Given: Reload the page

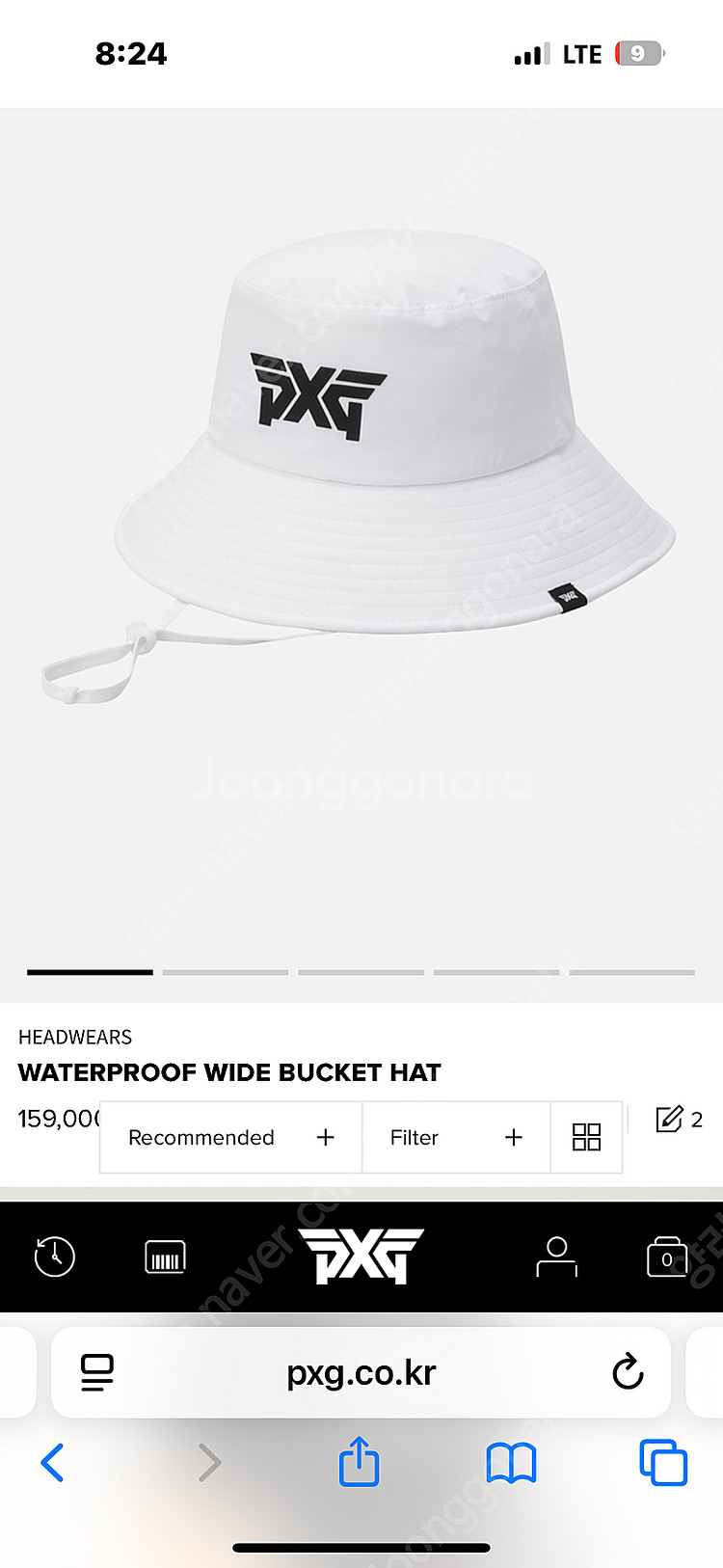Looking at the screenshot, I should [x=628, y=1371].
